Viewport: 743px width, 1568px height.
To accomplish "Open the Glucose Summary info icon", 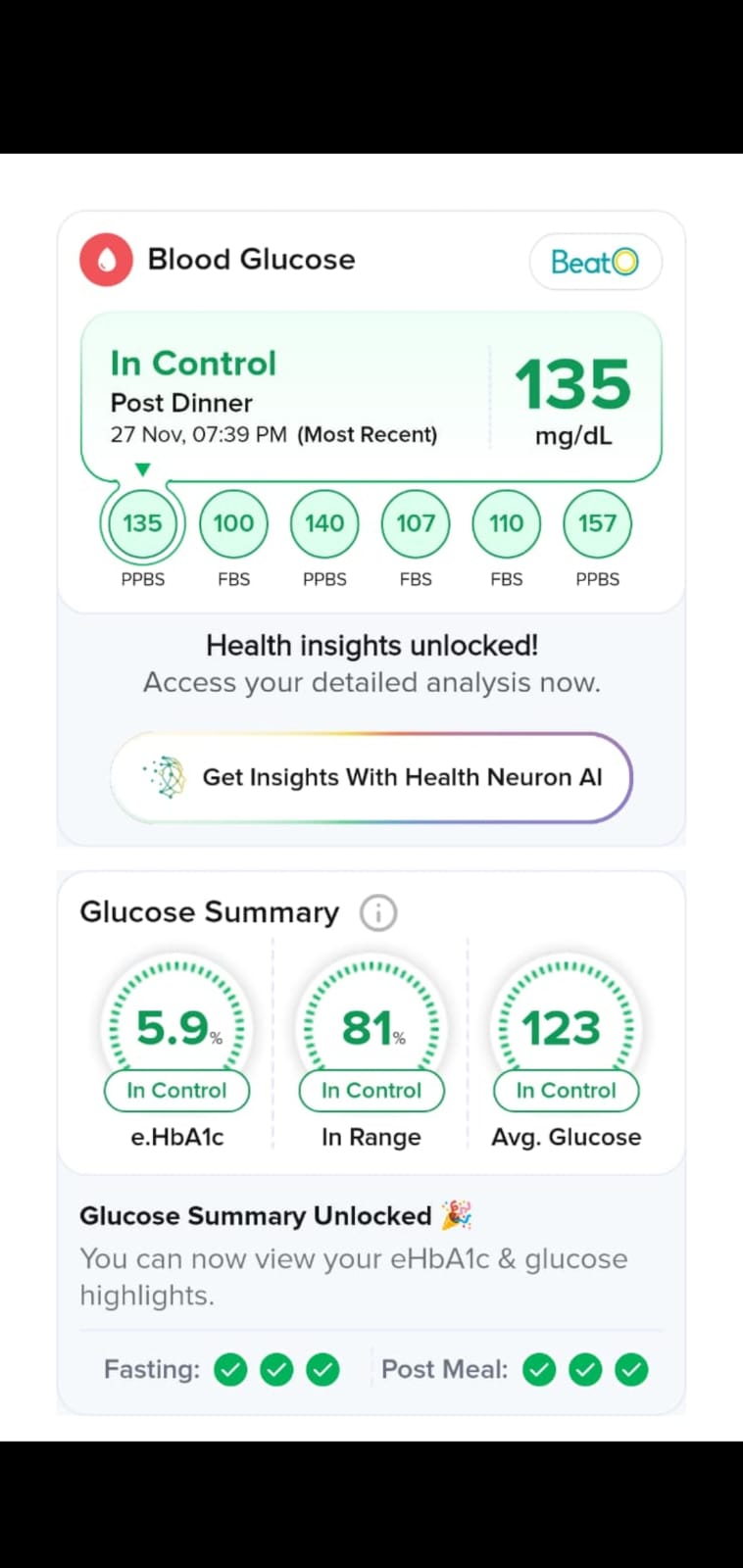I will [378, 912].
